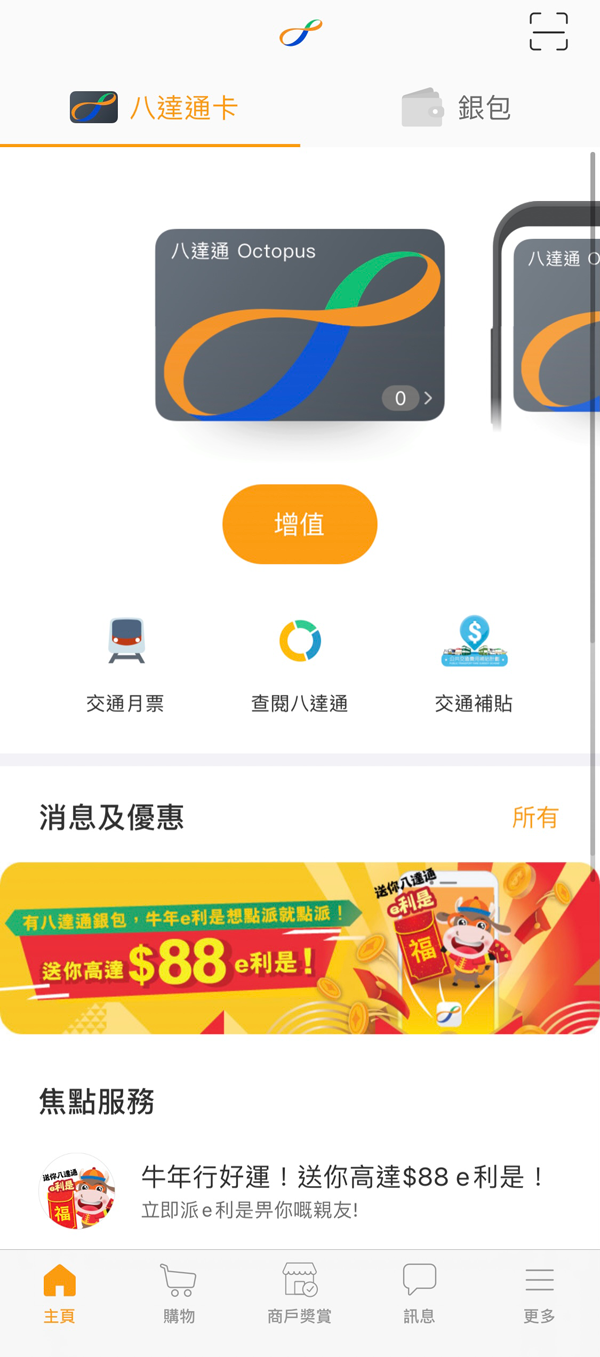This screenshot has width=600, height=1357.
Task: Tap the 增值 top-up button
Action: pyautogui.click(x=300, y=524)
